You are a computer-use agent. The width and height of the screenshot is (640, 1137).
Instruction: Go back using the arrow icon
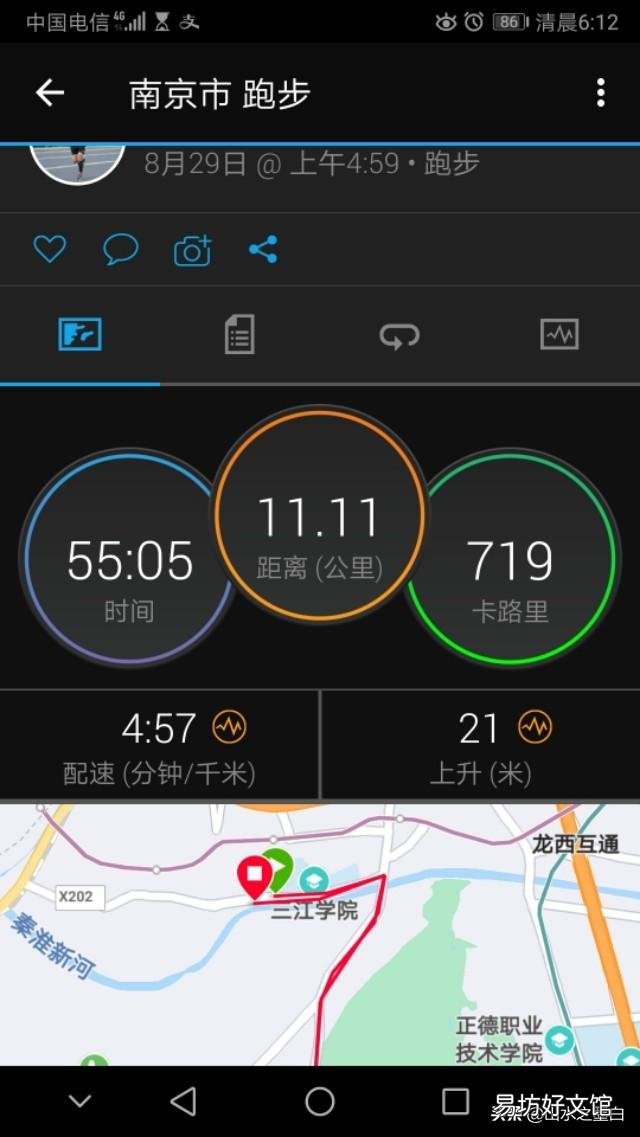point(50,93)
